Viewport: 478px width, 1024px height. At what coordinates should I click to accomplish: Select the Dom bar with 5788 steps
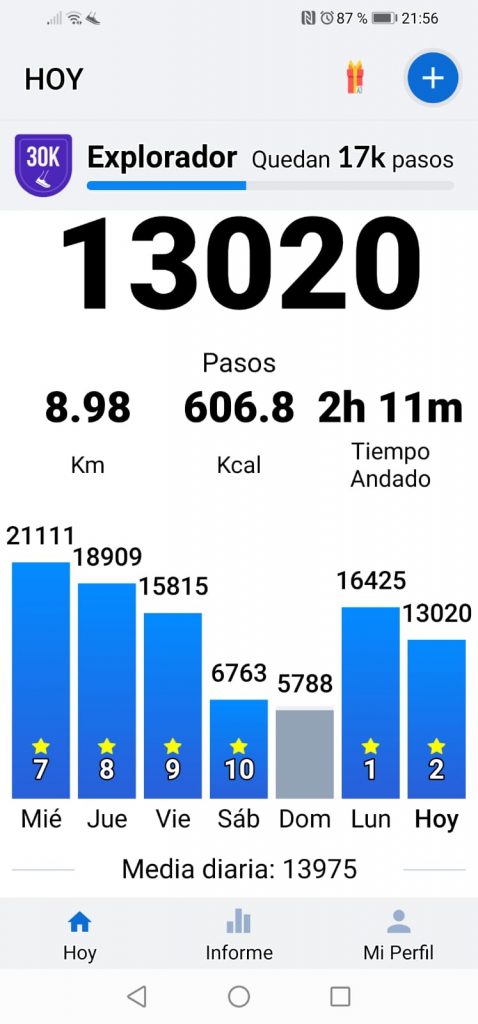(304, 754)
